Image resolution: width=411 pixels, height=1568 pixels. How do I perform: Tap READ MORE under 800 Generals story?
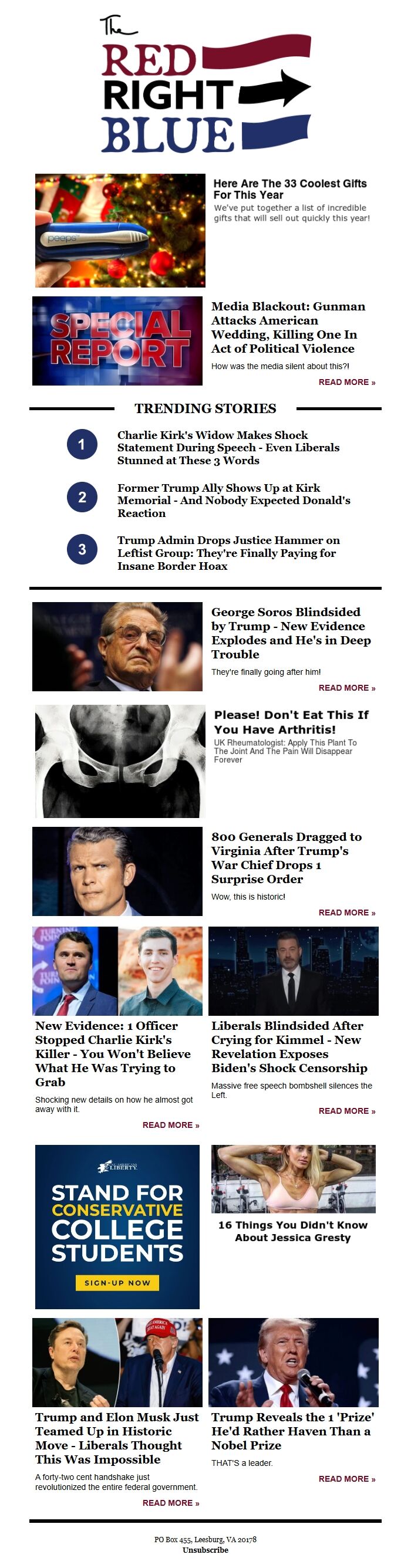(x=346, y=913)
